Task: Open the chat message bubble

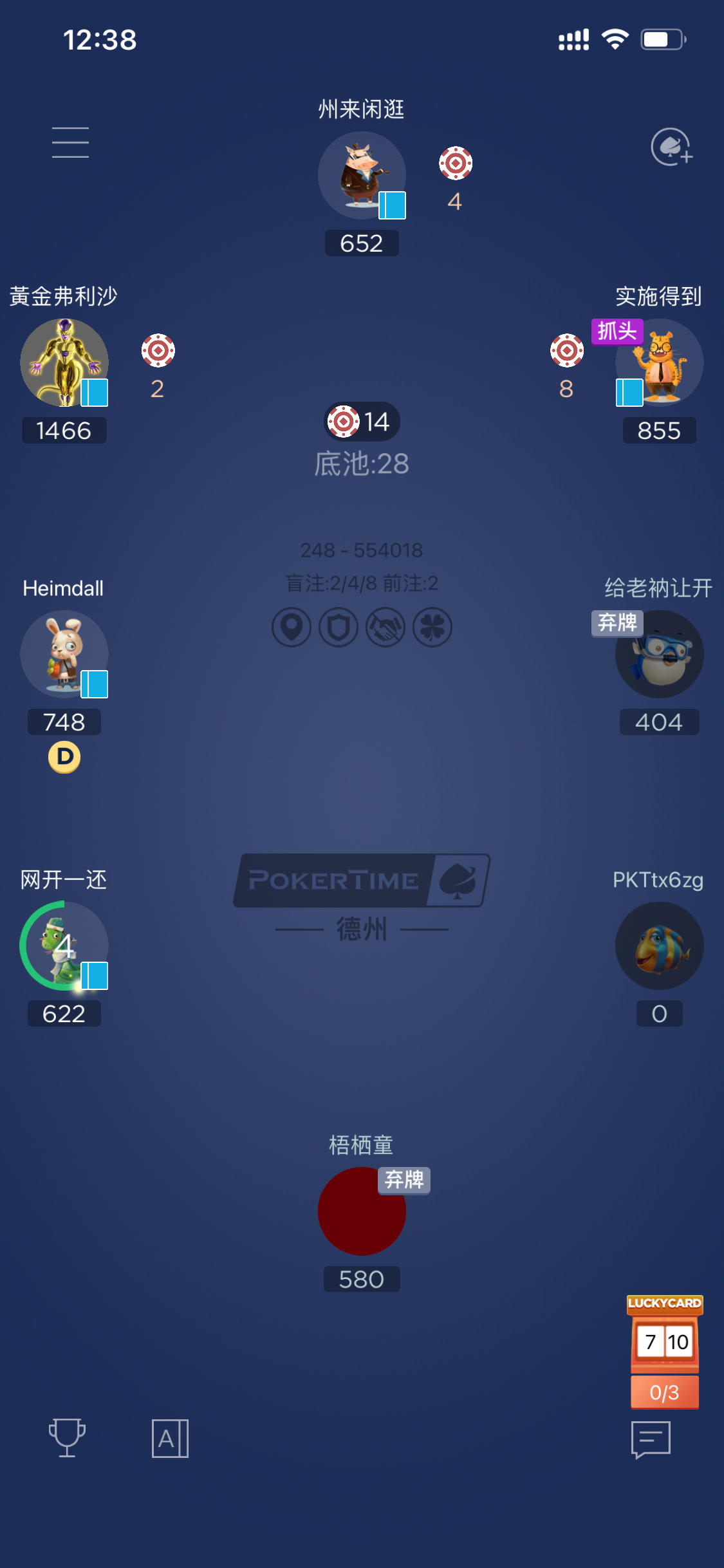Action: (x=651, y=1439)
